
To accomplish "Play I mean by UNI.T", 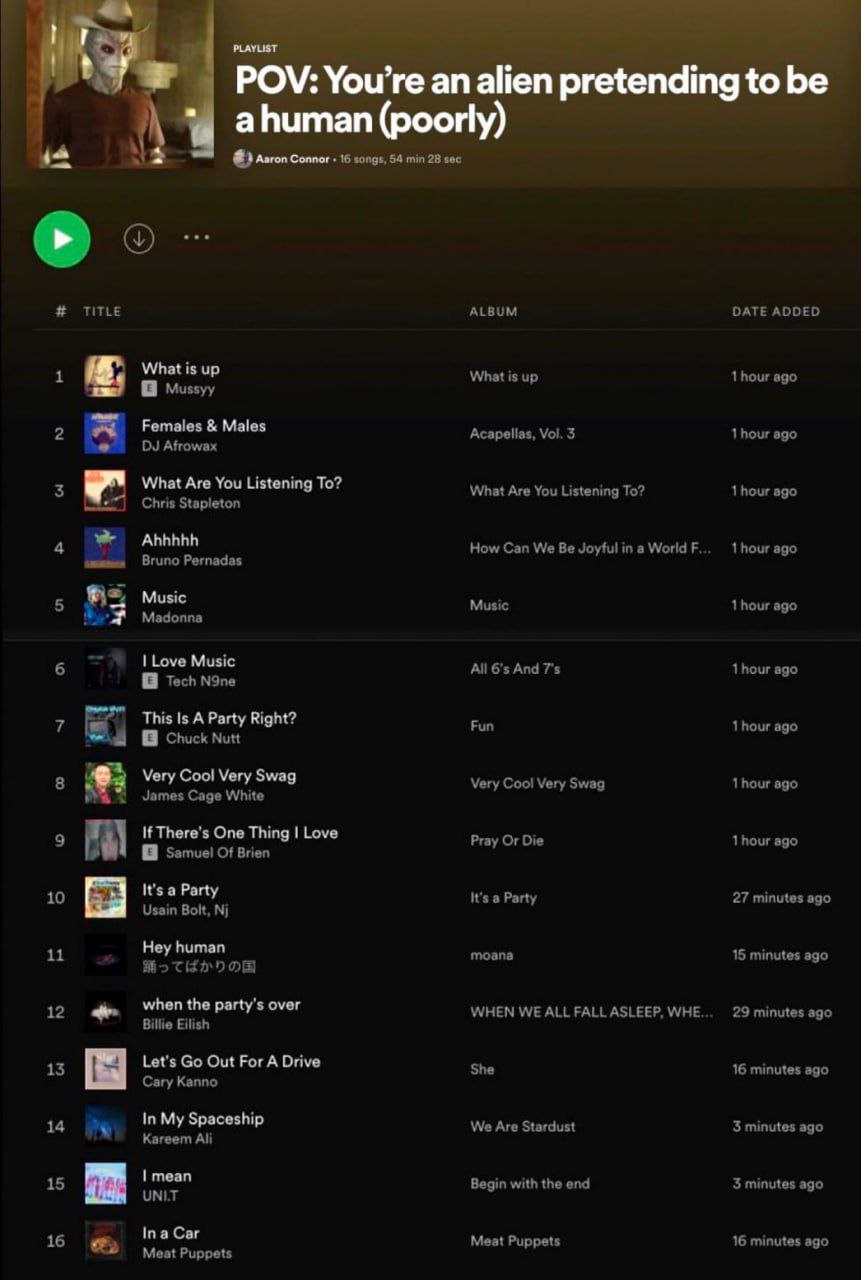I will pyautogui.click(x=166, y=1176).
